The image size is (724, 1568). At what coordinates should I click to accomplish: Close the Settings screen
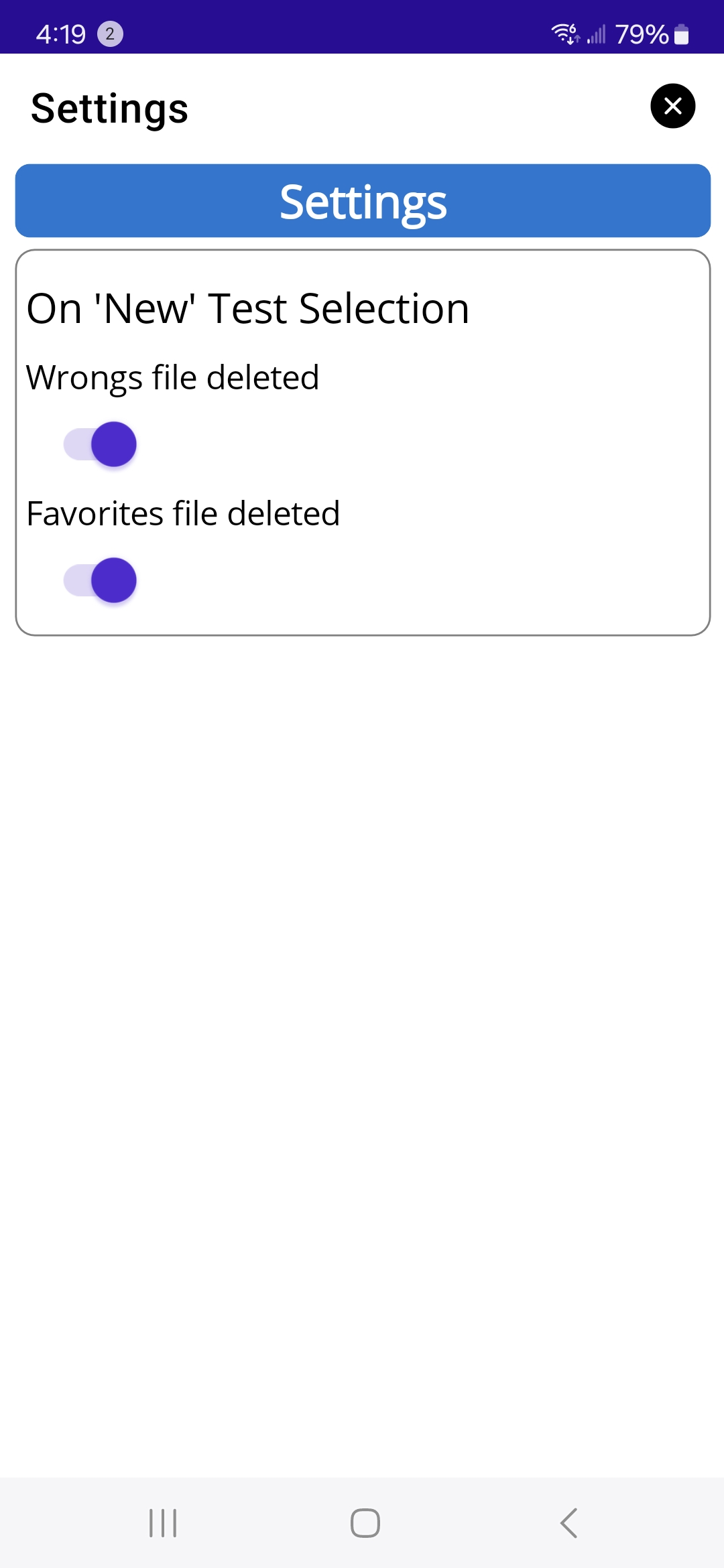click(x=672, y=106)
